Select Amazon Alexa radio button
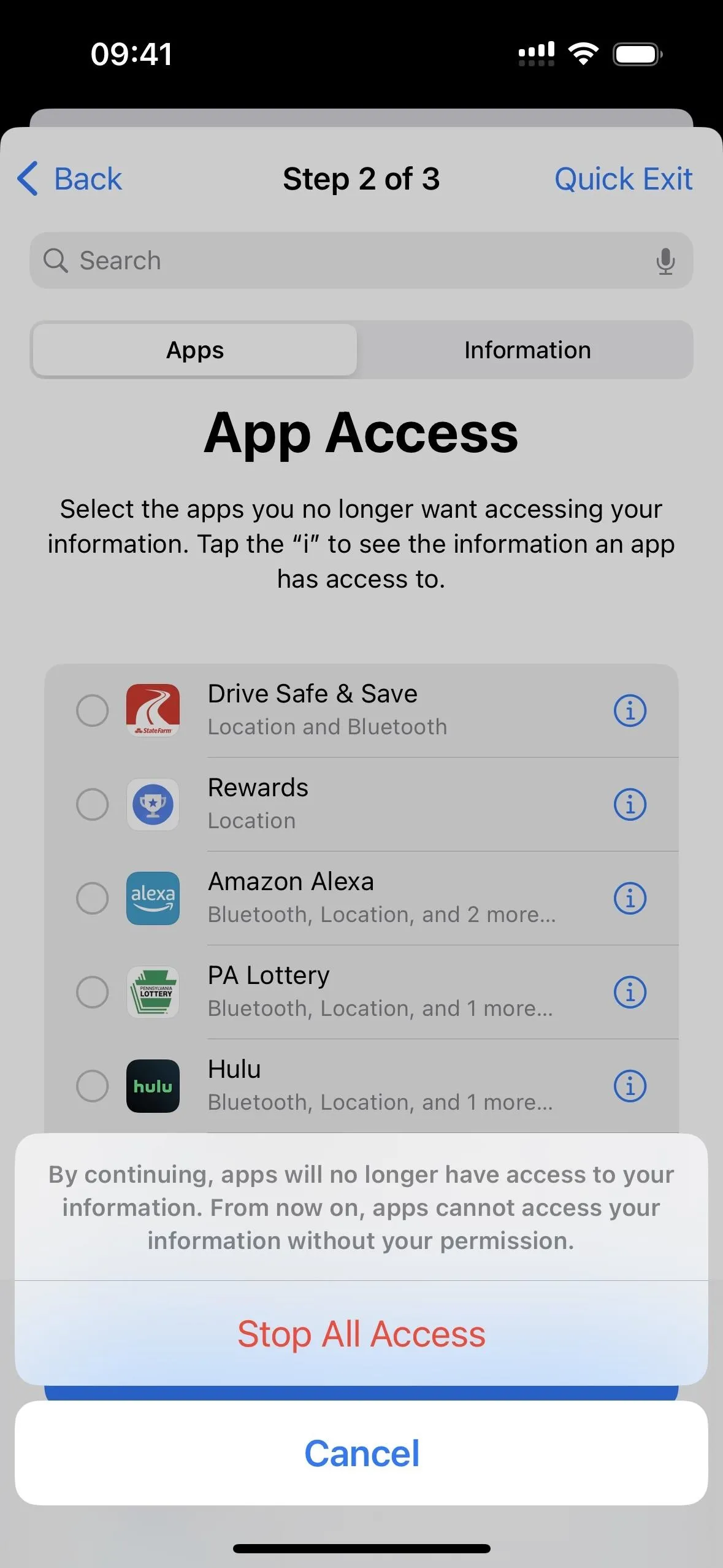Image resolution: width=723 pixels, height=1568 pixels. click(x=93, y=898)
